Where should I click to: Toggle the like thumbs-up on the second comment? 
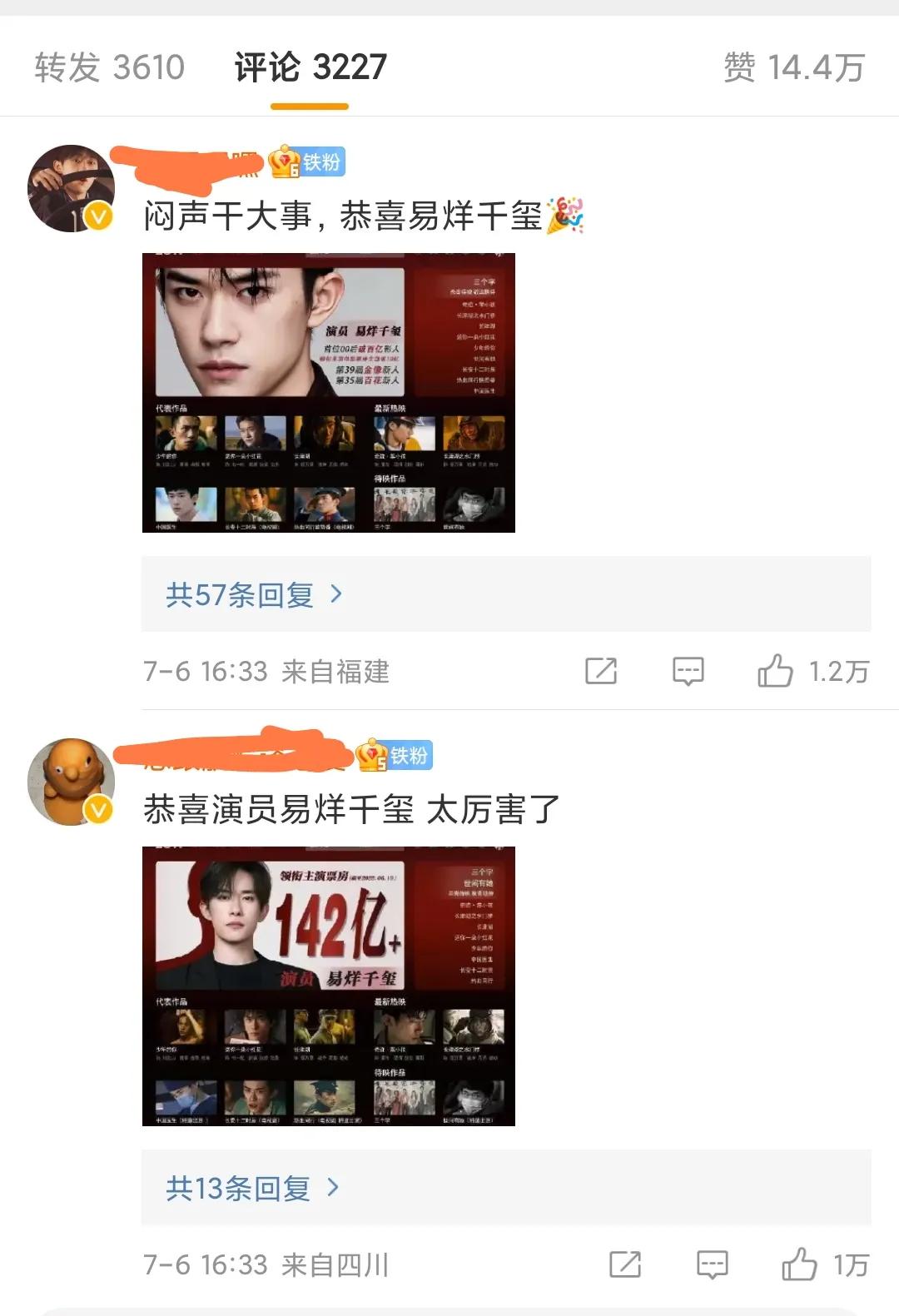tap(799, 1264)
